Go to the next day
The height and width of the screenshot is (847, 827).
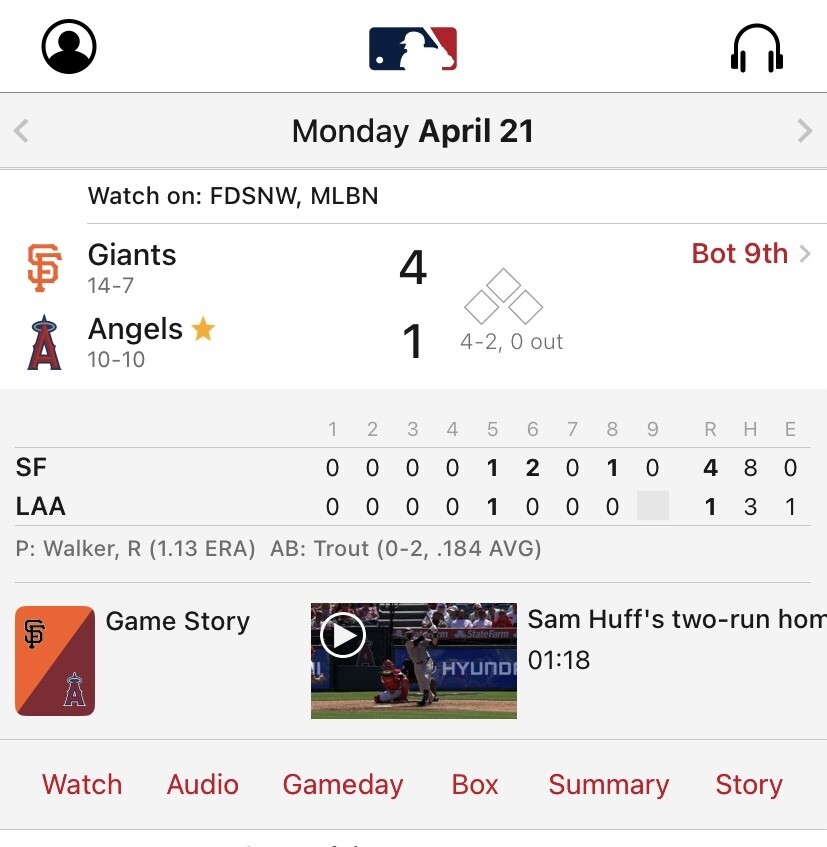coord(805,131)
